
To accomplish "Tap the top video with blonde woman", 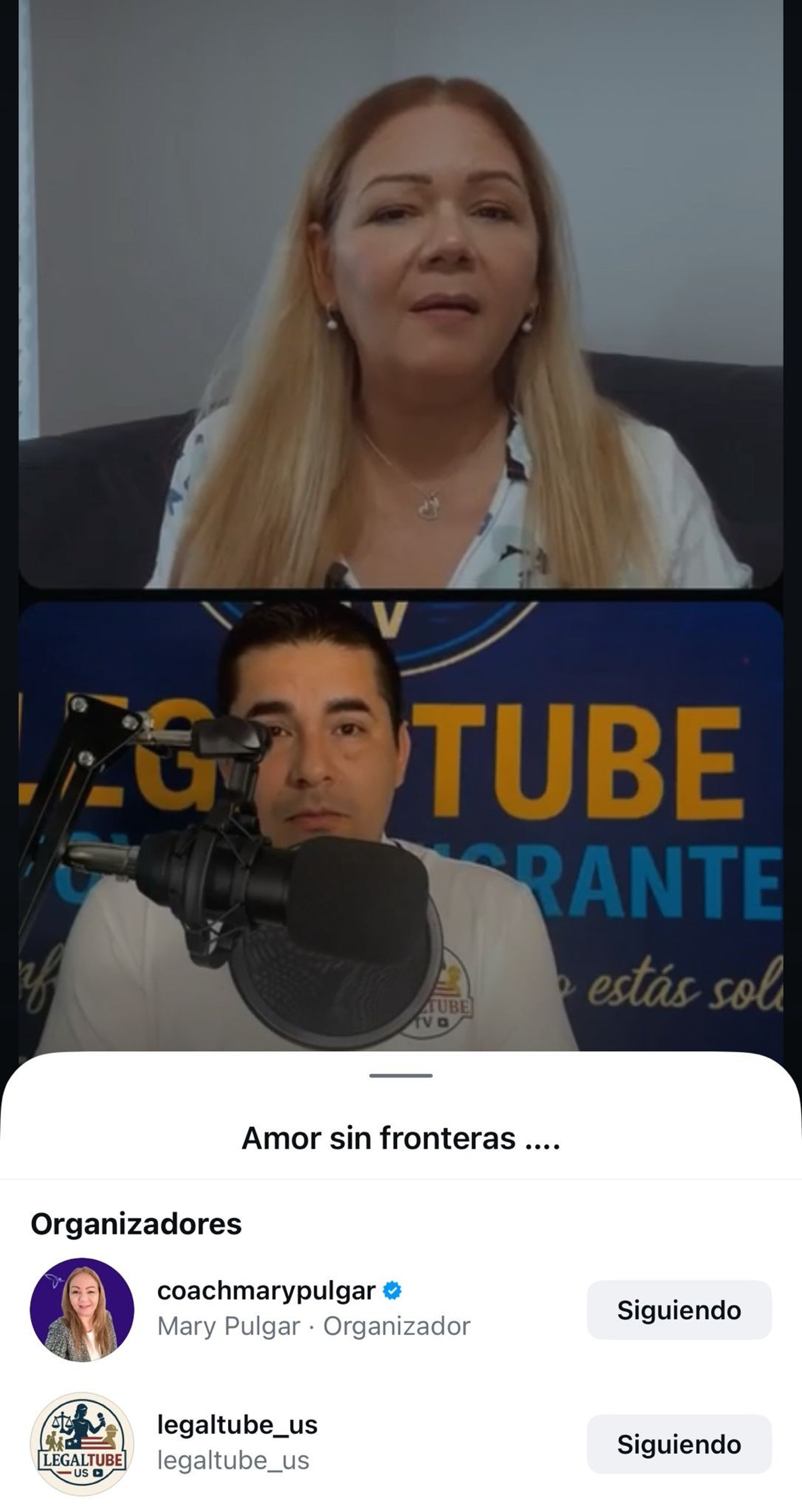I will (x=401, y=294).
